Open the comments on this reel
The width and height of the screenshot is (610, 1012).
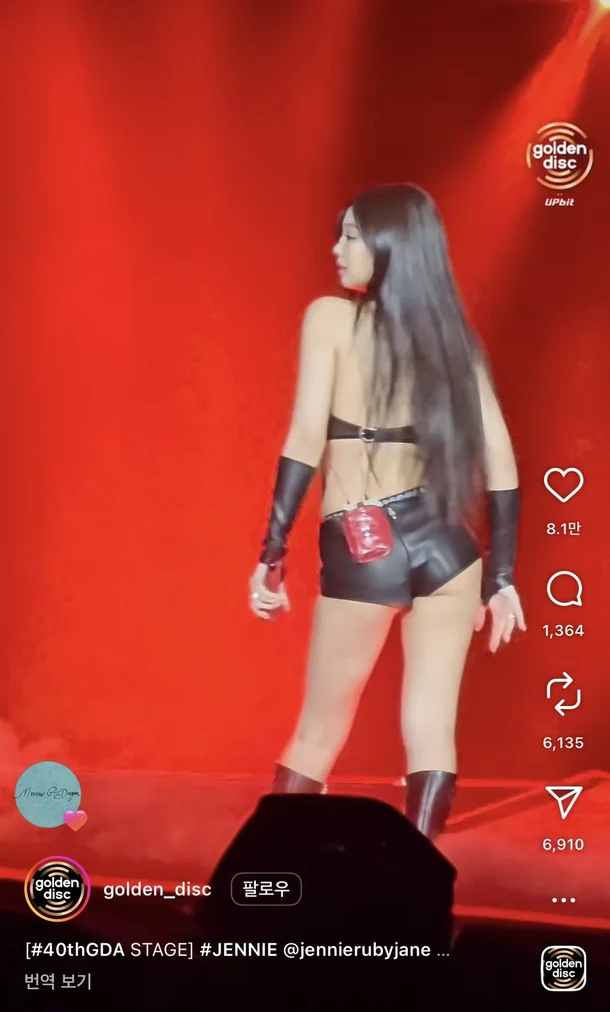(x=563, y=589)
